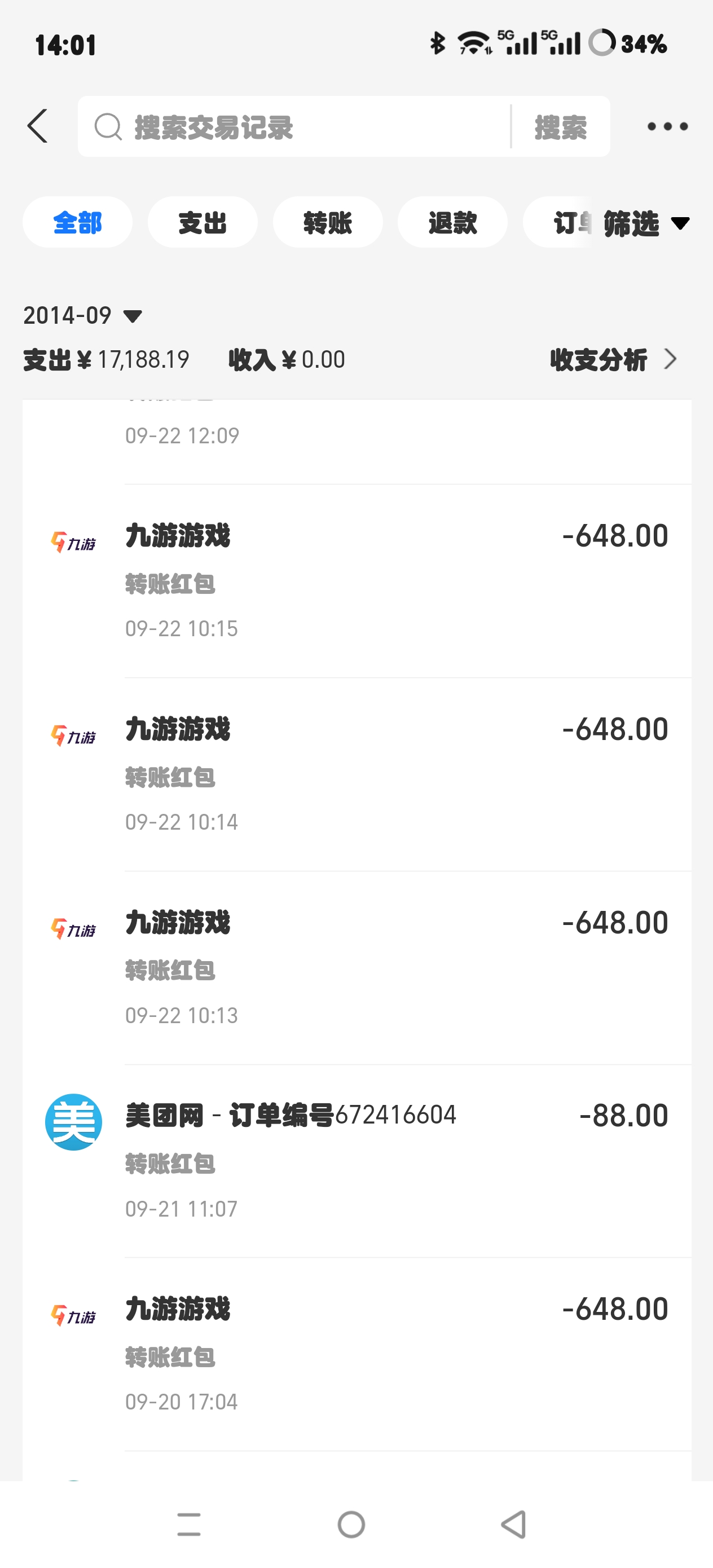713x1568 pixels.
Task: Expand the 2014-09 month picker
Action: (x=82, y=315)
